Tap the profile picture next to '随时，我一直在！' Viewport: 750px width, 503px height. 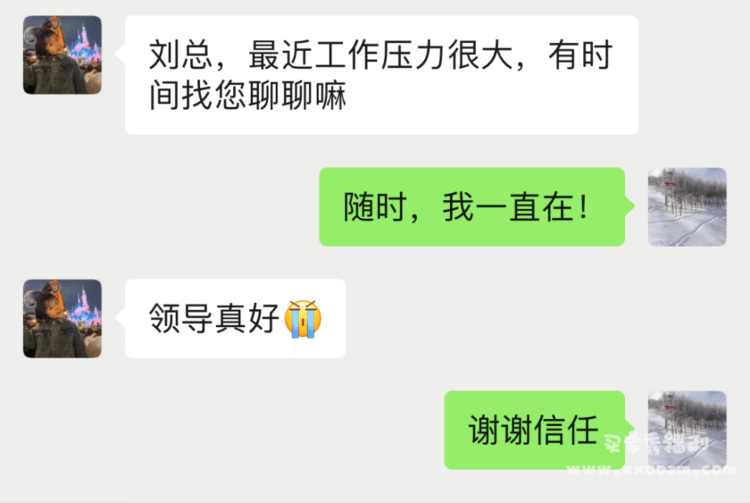click(x=687, y=207)
